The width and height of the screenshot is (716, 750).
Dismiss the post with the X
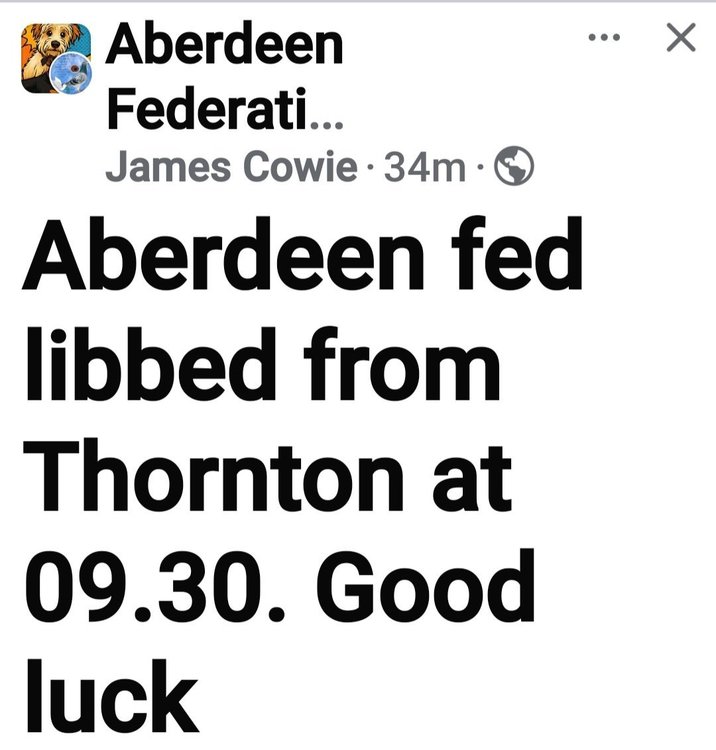tap(680, 39)
